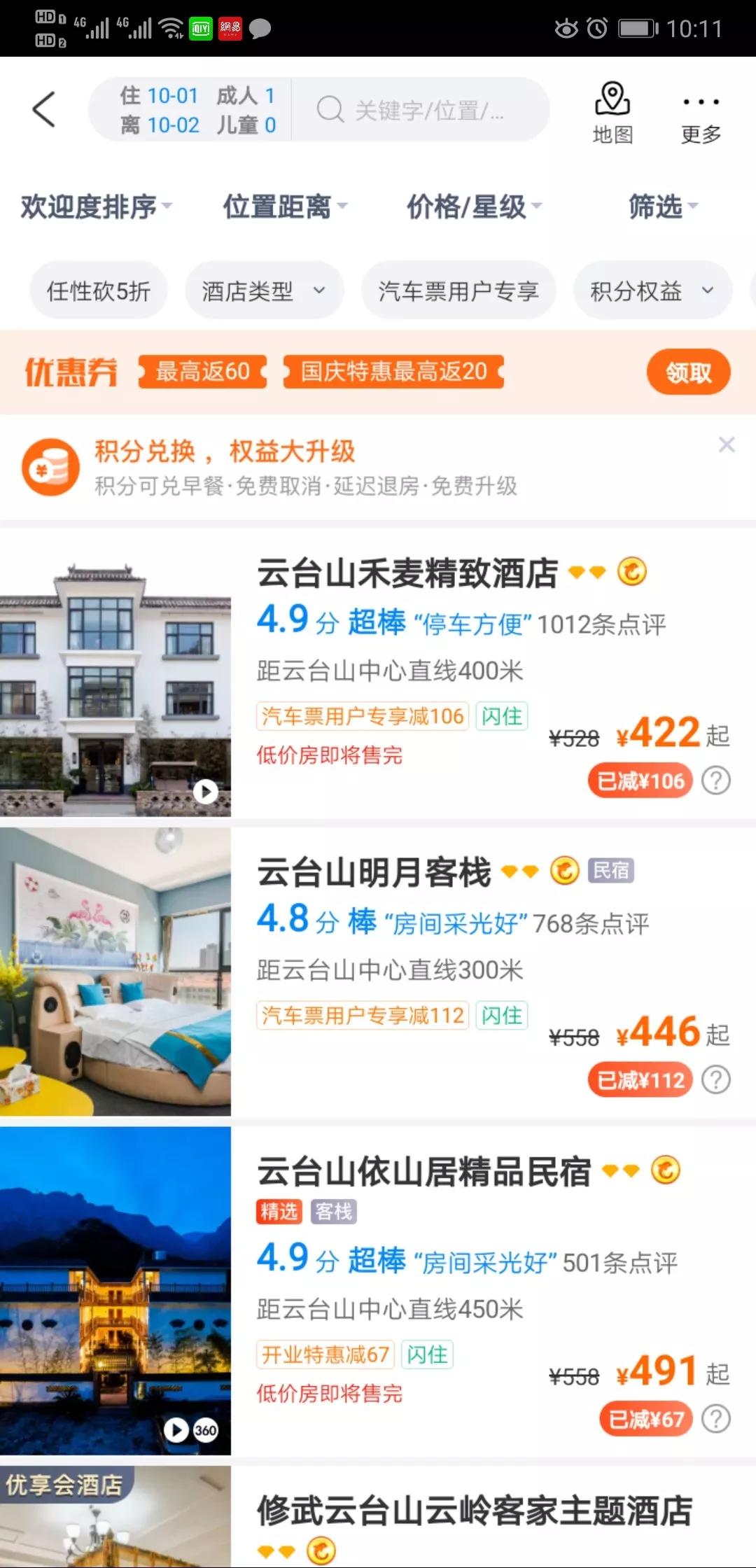Expand the 积分权益 chip
Image resolution: width=756 pixels, height=1568 pixels.
pyautogui.click(x=652, y=290)
